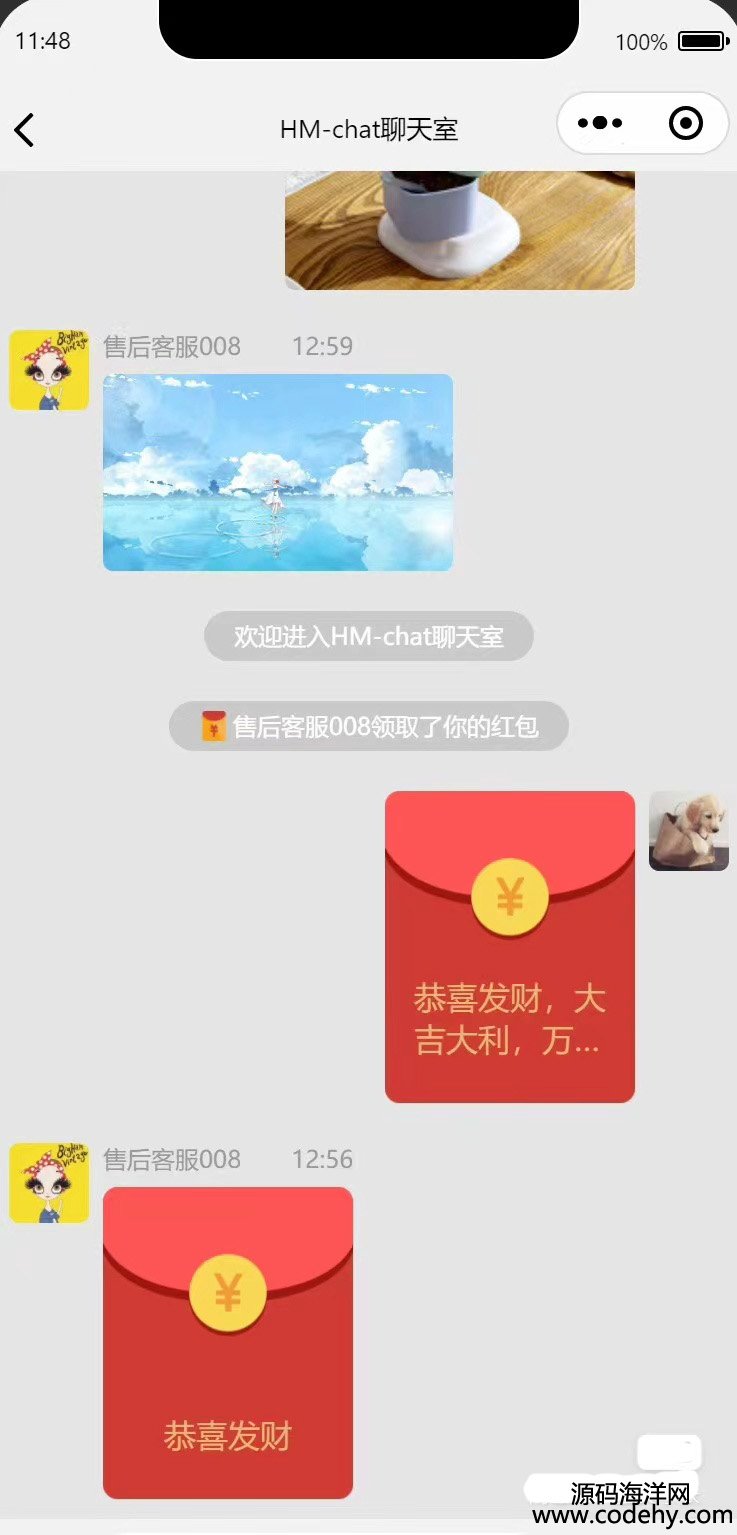Image resolution: width=737 pixels, height=1535 pixels.
Task: Open red packet saying 恭喜发财，大吉大利
Action: coord(509,946)
